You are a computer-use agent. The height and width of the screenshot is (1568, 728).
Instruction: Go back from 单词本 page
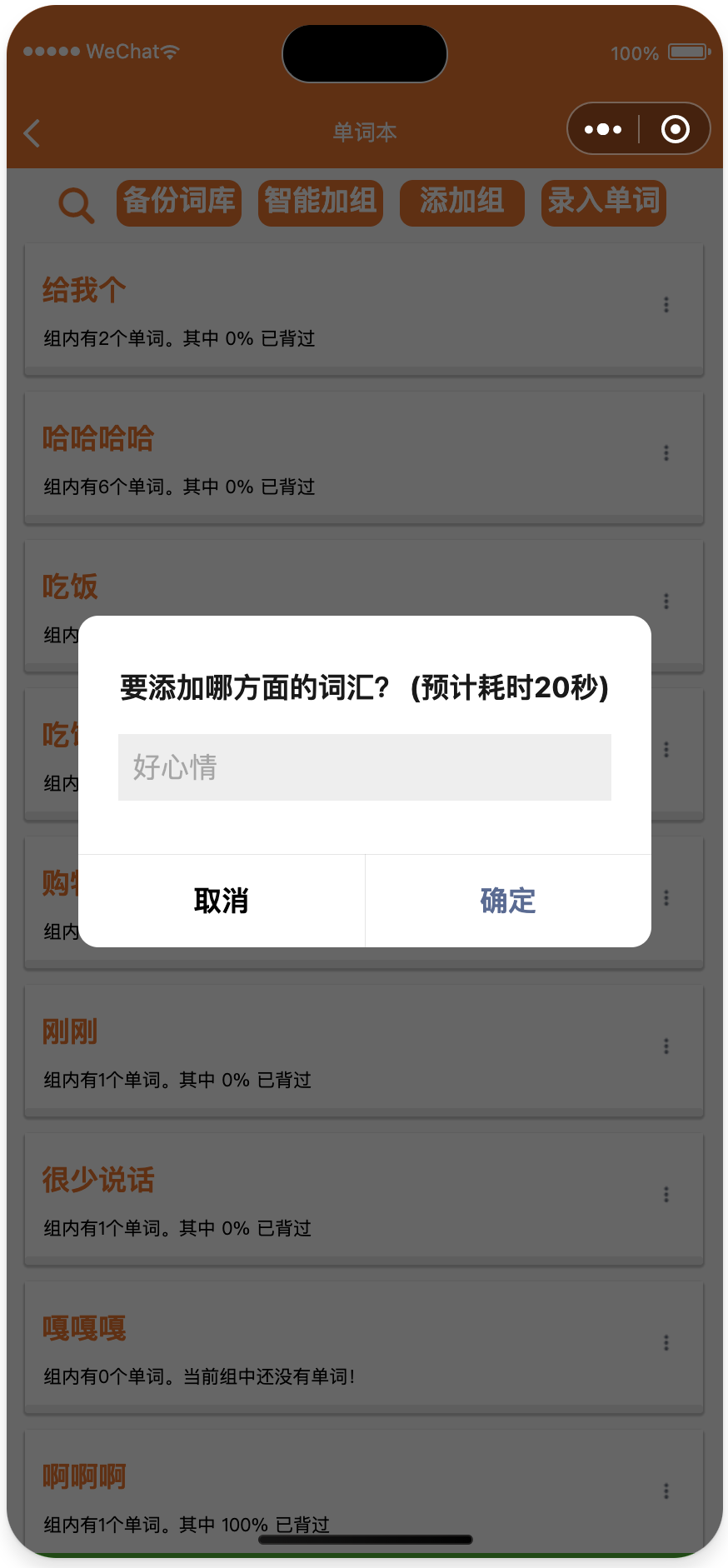(32, 133)
